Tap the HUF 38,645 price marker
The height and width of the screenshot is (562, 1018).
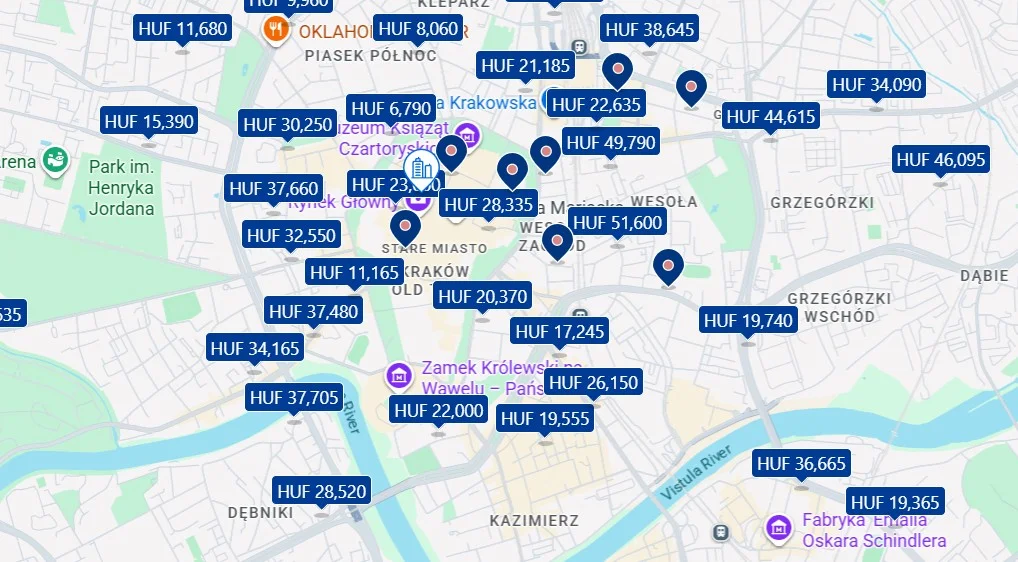pyautogui.click(x=650, y=30)
